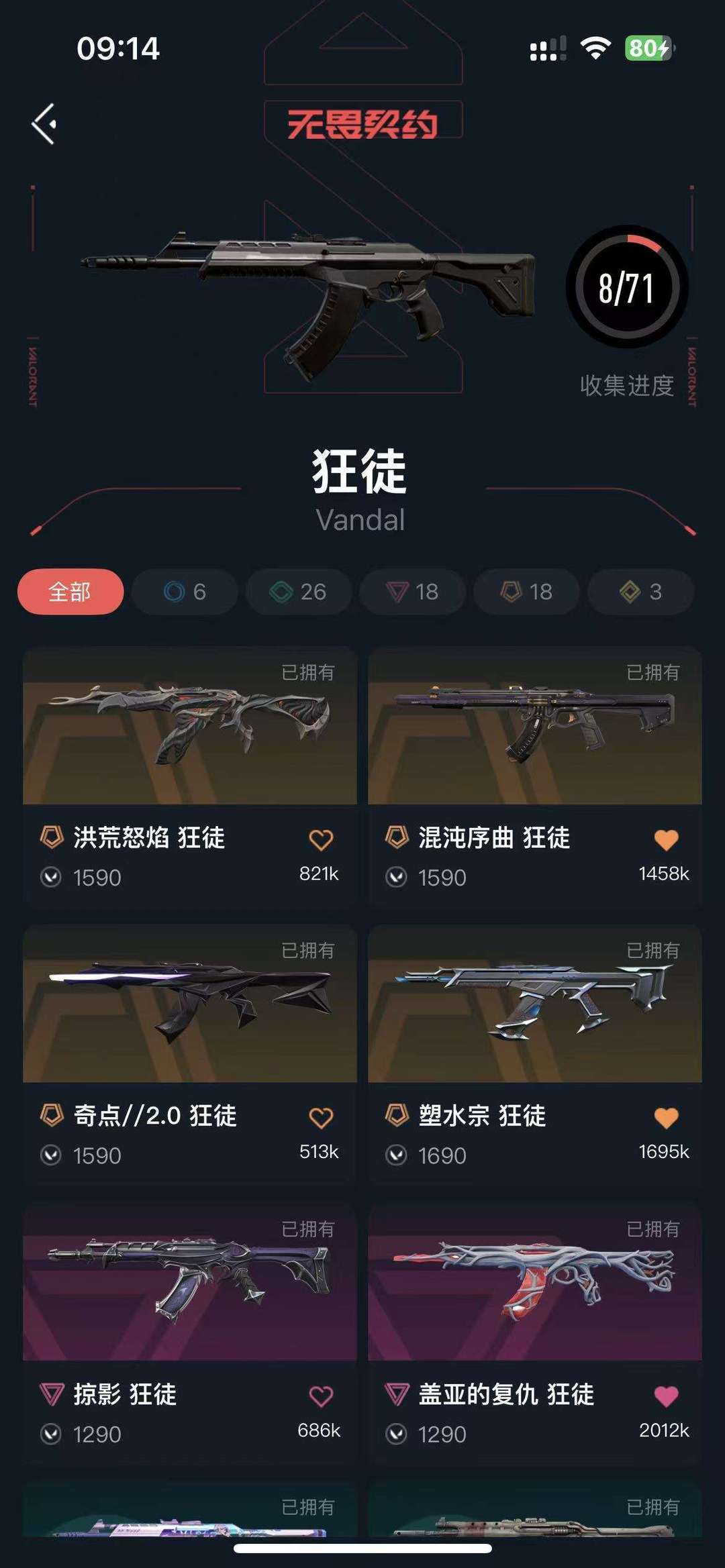Filter by the blue tier with 6 skins
Image resolution: width=725 pixels, height=1568 pixels.
185,592
